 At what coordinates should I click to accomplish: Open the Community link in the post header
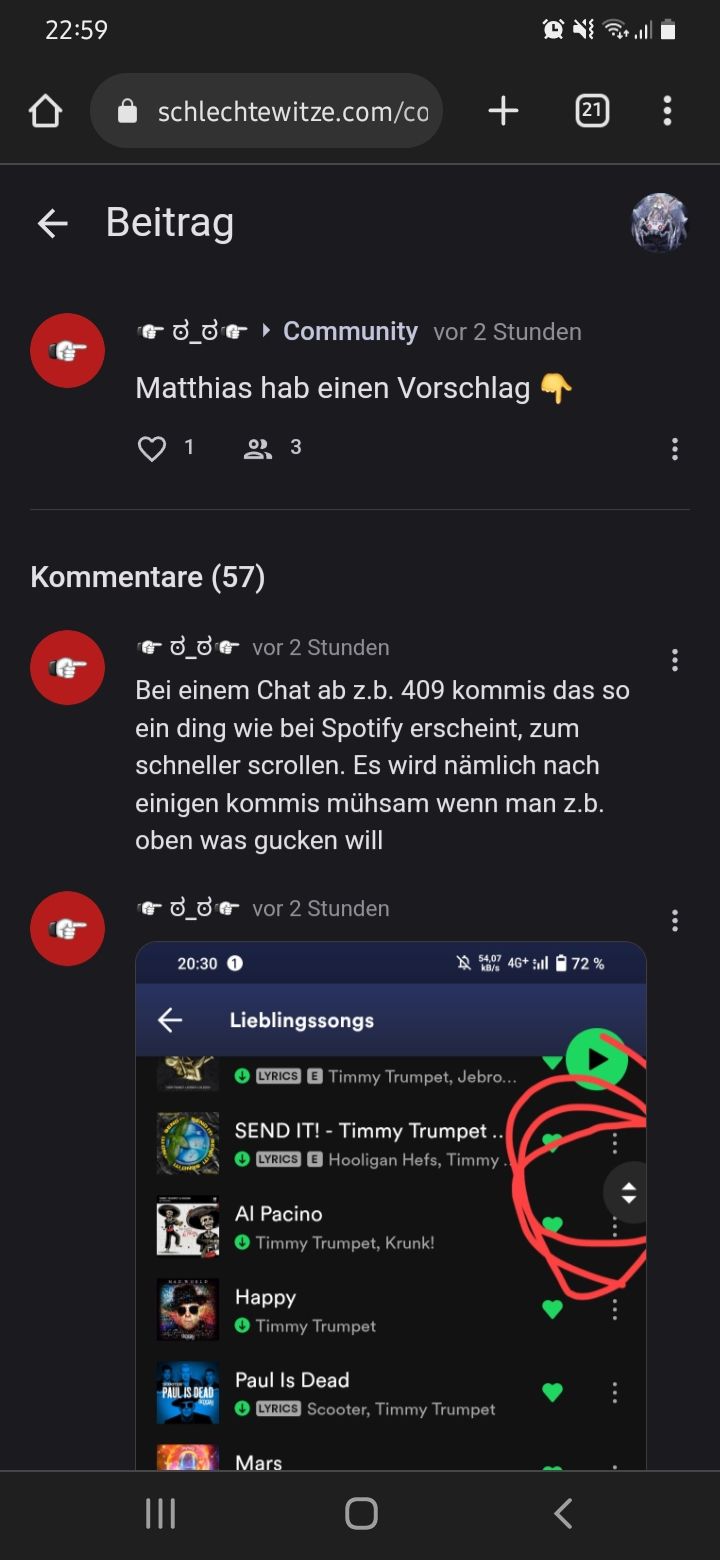350,331
